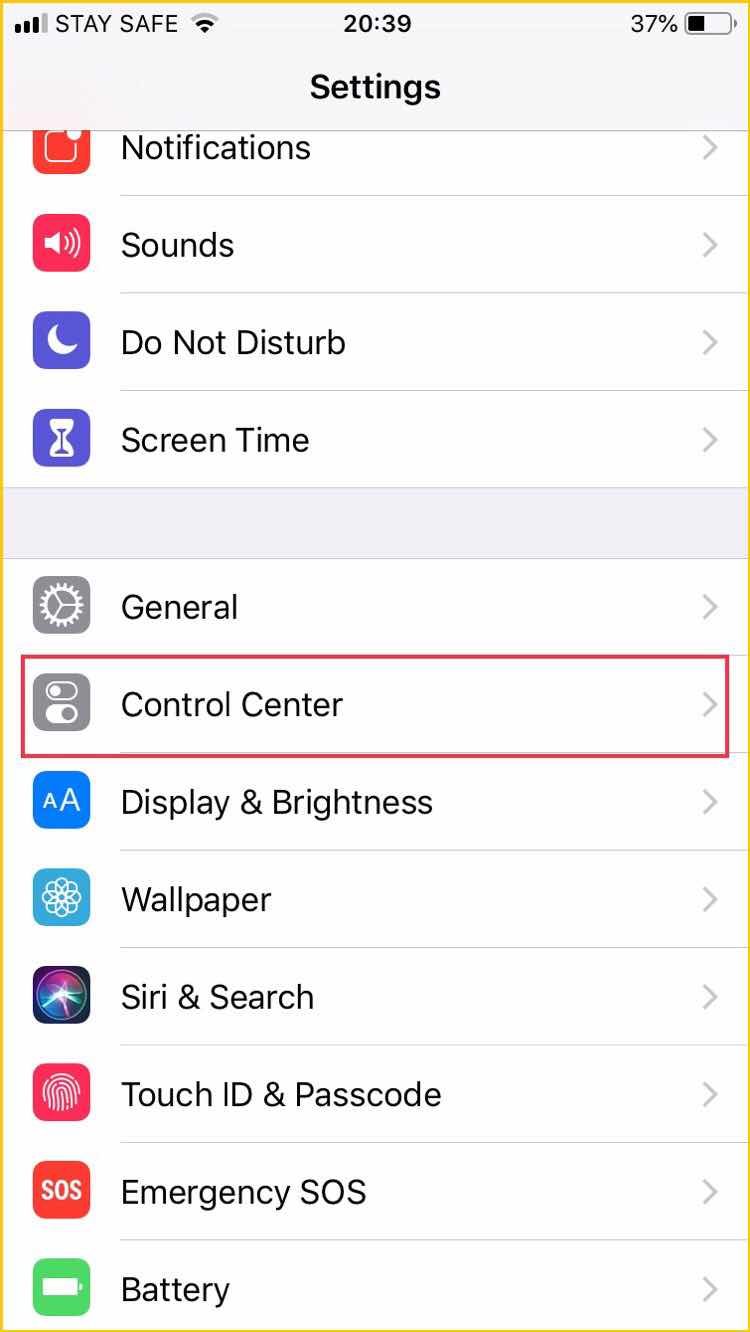Open General settings
750x1332 pixels.
click(375, 607)
